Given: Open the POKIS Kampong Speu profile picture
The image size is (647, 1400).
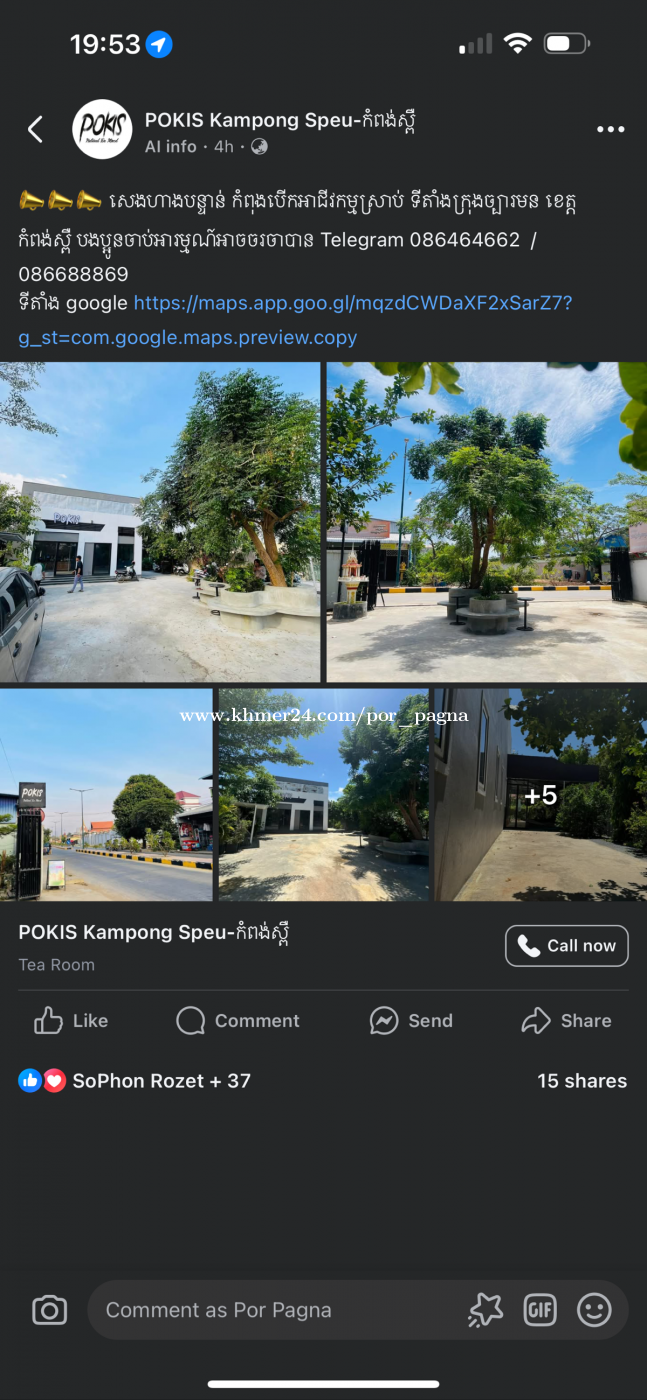Looking at the screenshot, I should [102, 129].
